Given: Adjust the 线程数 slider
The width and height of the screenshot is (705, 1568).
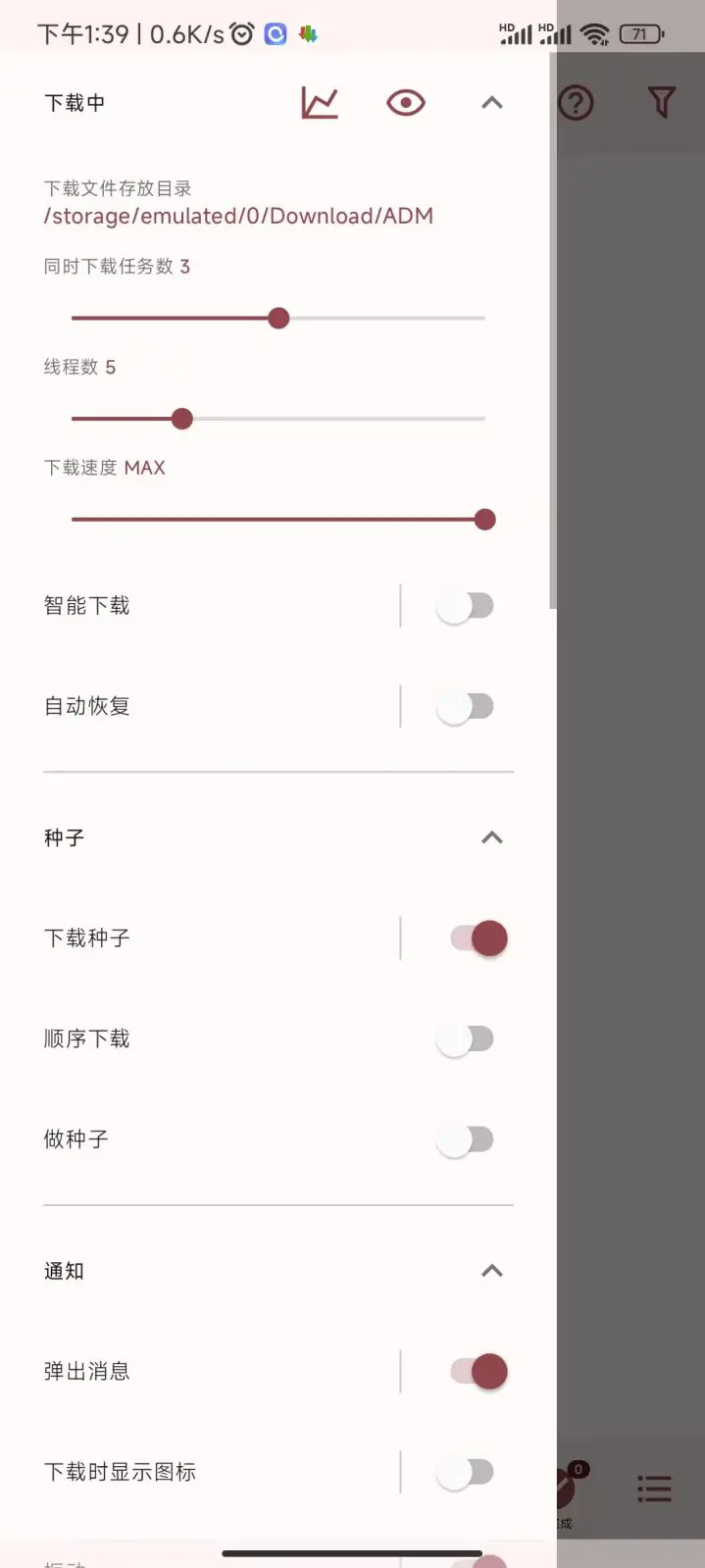Looking at the screenshot, I should point(182,419).
